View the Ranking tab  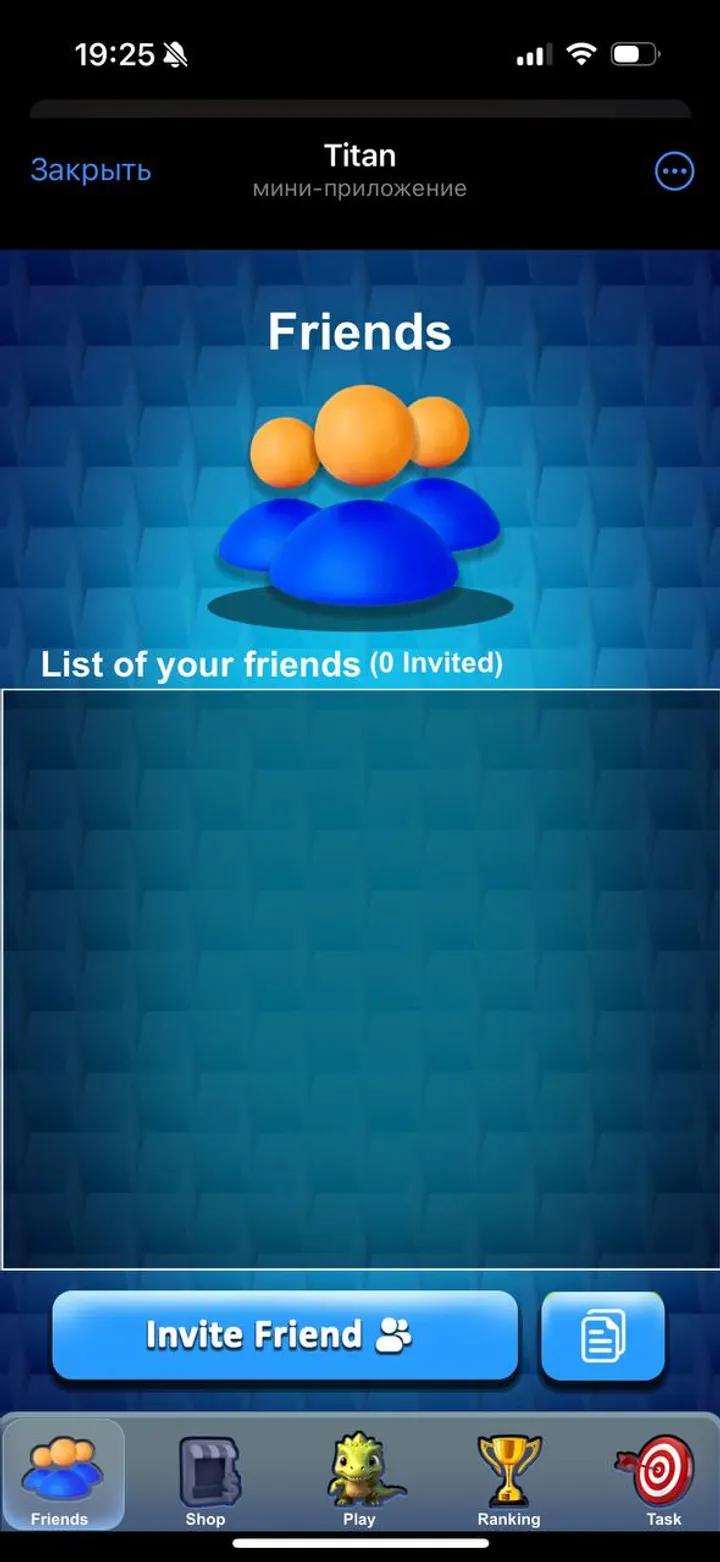coord(509,1477)
